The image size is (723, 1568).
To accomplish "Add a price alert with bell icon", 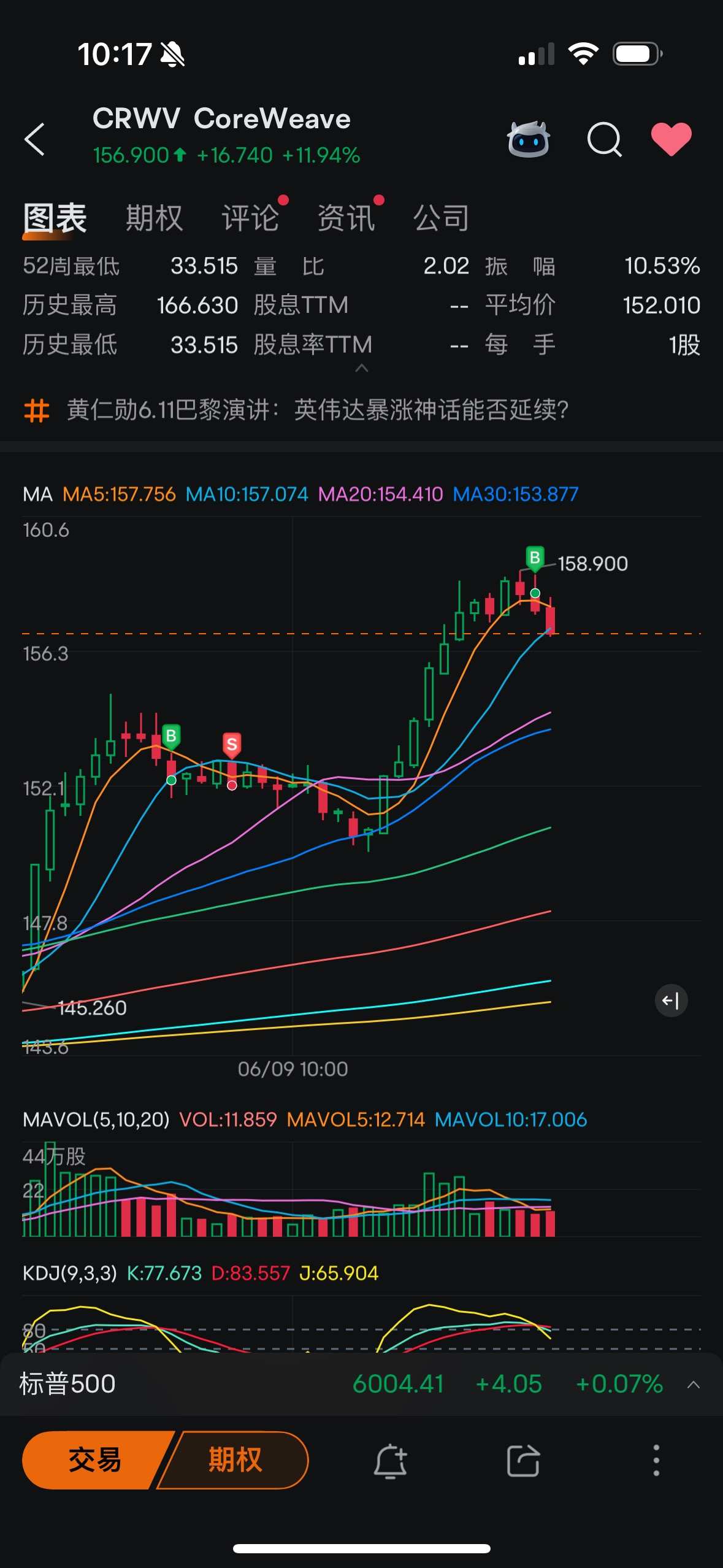I will [x=391, y=1461].
